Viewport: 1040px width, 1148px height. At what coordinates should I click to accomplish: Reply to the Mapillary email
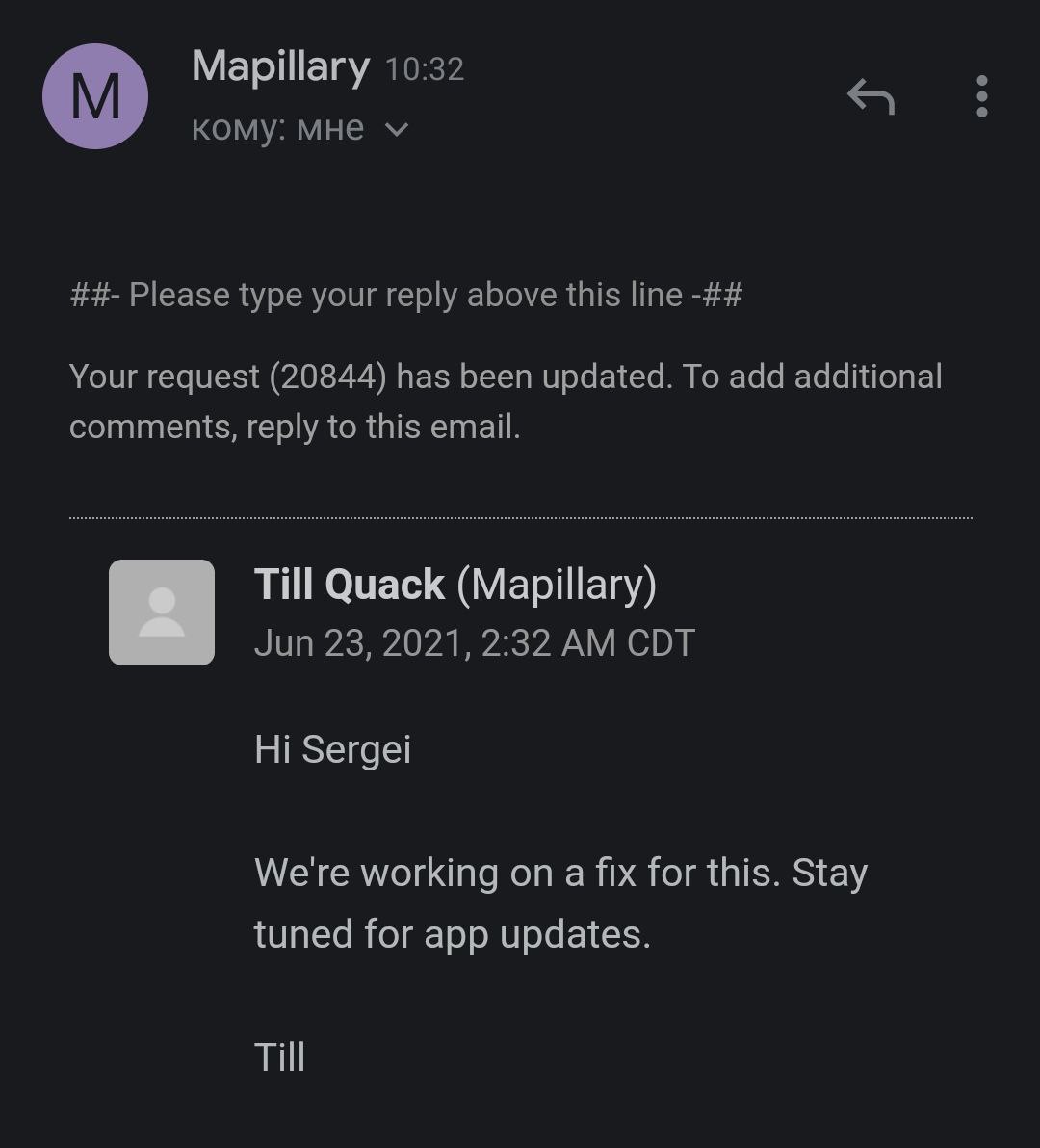(x=871, y=96)
